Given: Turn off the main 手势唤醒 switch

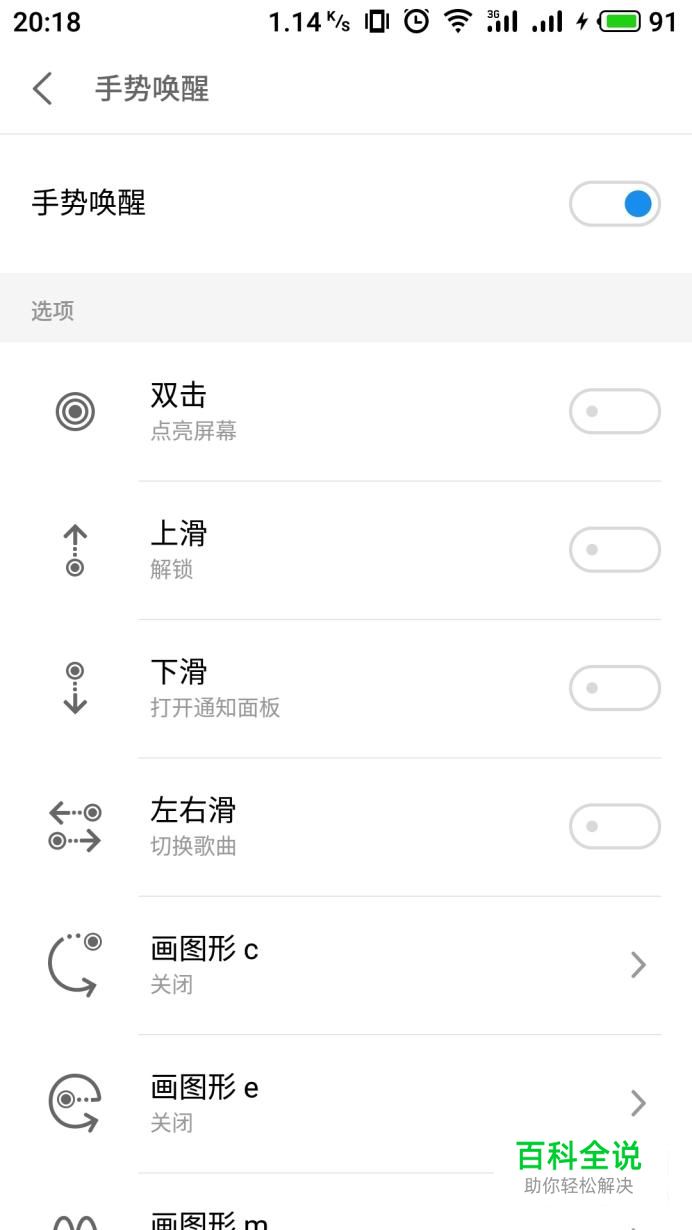Looking at the screenshot, I should [x=615, y=204].
